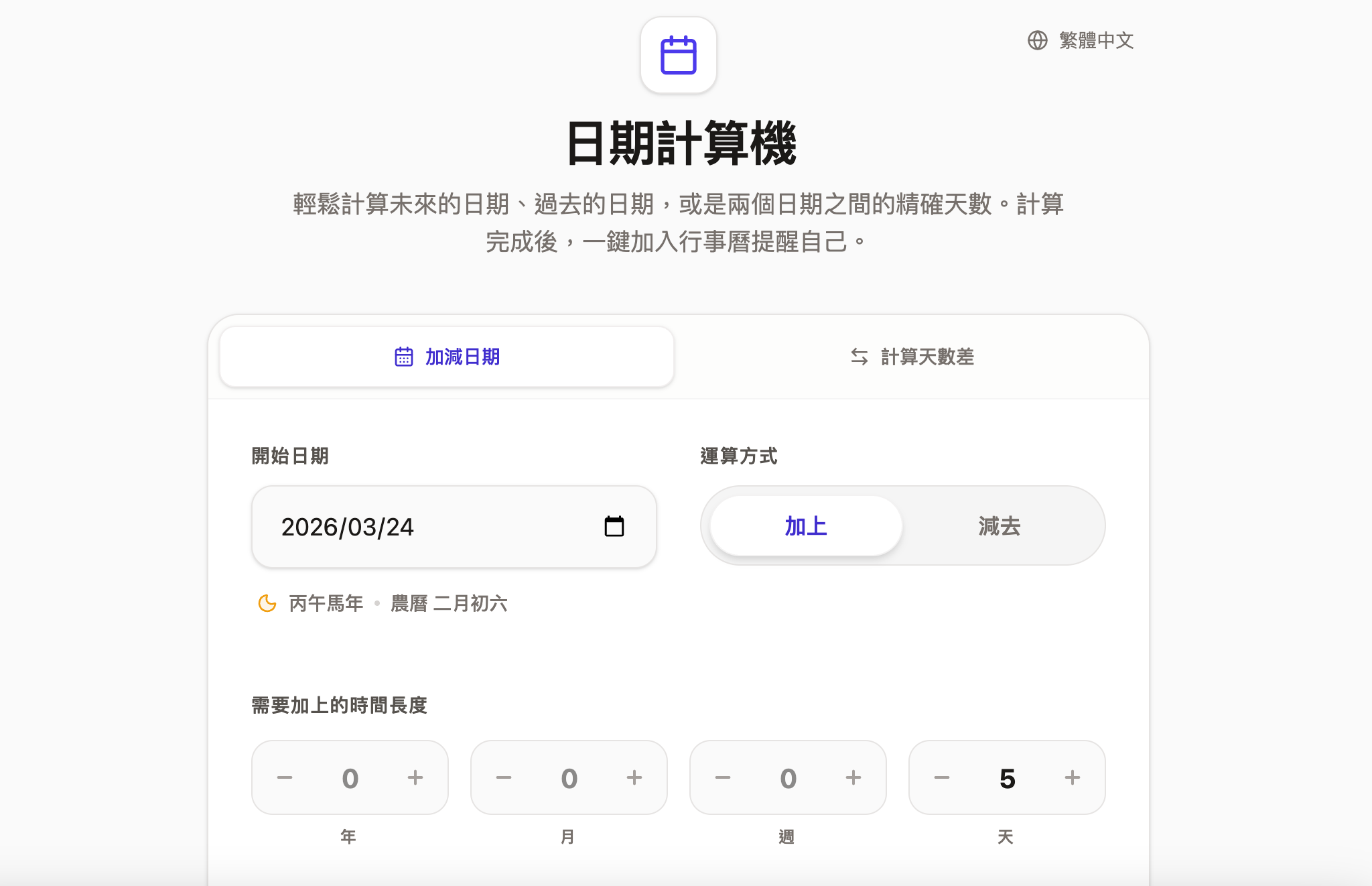
Task: Increase the 週 value by one
Action: coord(853,777)
